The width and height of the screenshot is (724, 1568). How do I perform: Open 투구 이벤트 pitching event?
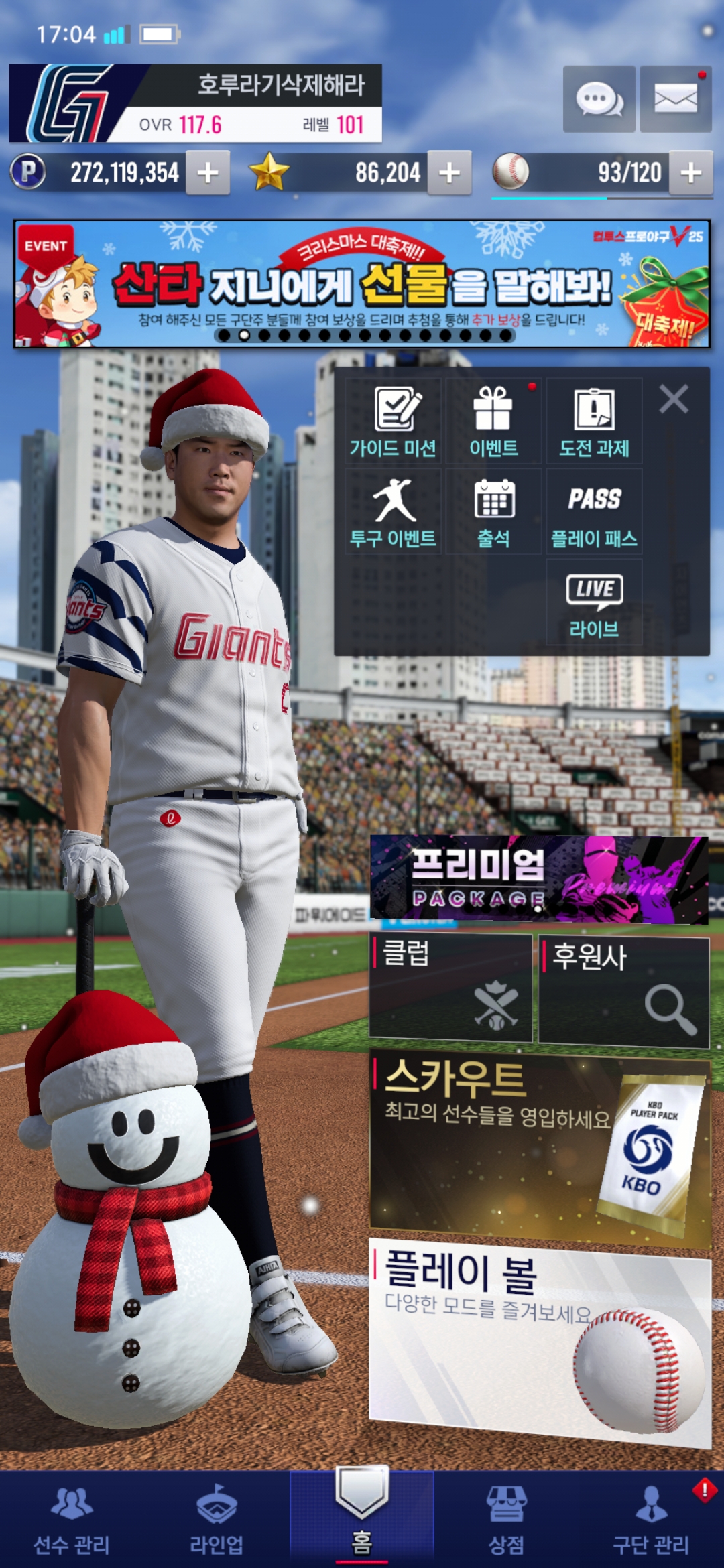394,512
